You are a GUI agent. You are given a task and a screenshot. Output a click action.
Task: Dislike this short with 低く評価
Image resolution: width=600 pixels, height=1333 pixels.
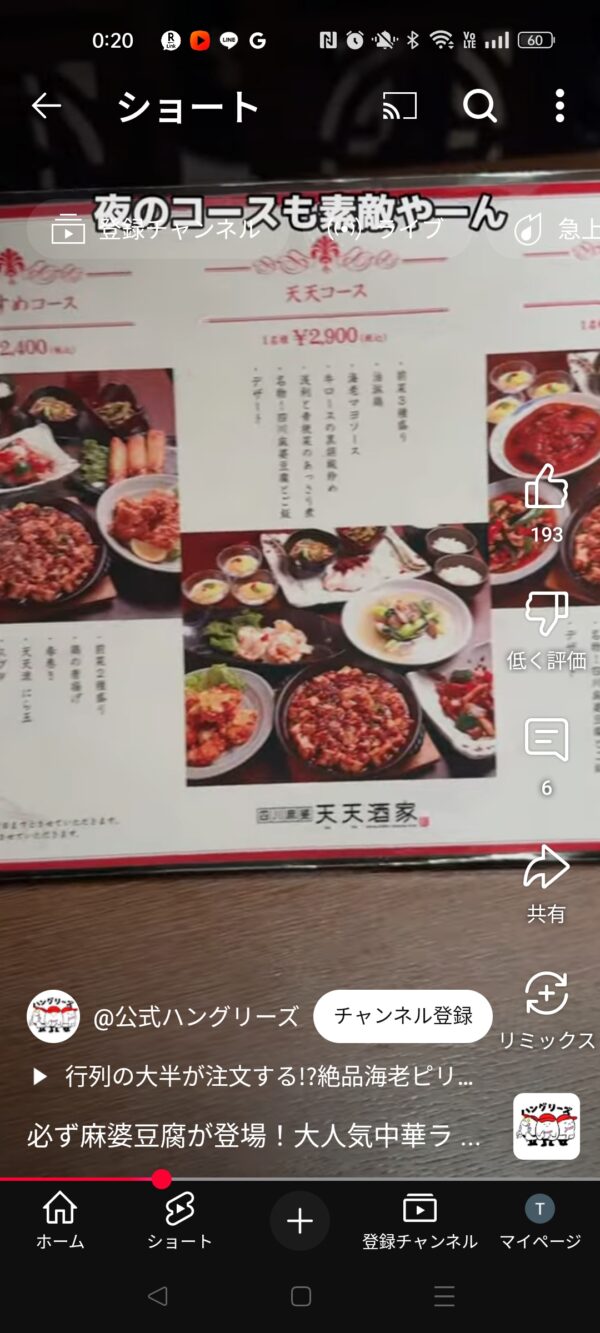point(546,615)
